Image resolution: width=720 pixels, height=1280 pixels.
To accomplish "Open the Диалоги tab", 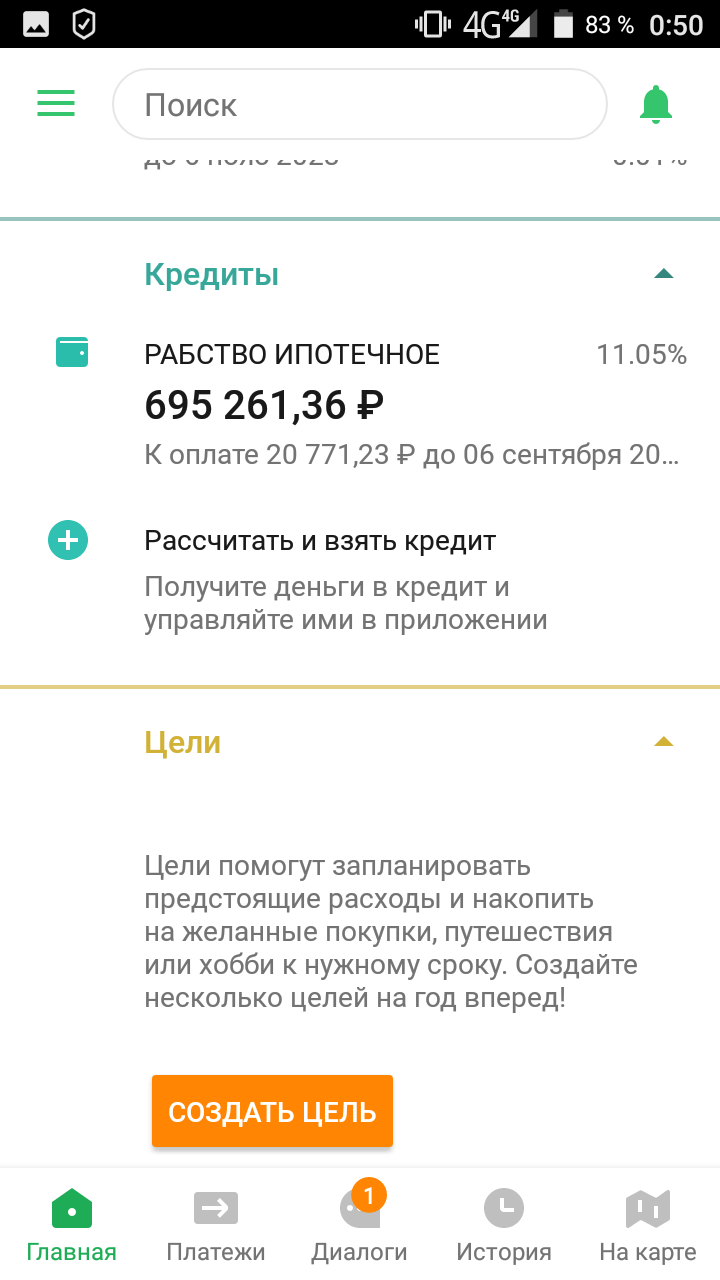I will 360,1224.
